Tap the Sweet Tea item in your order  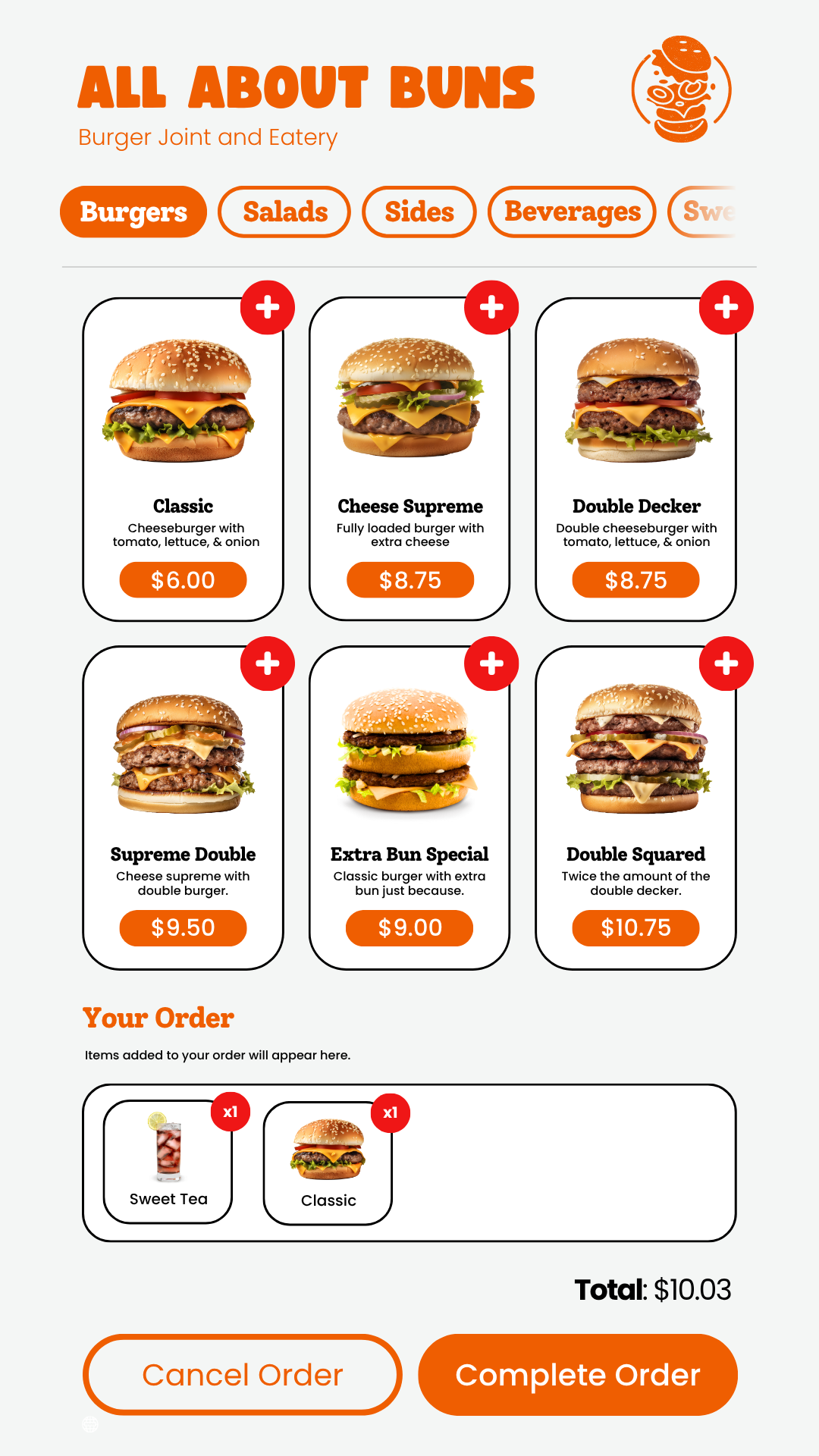click(168, 1162)
